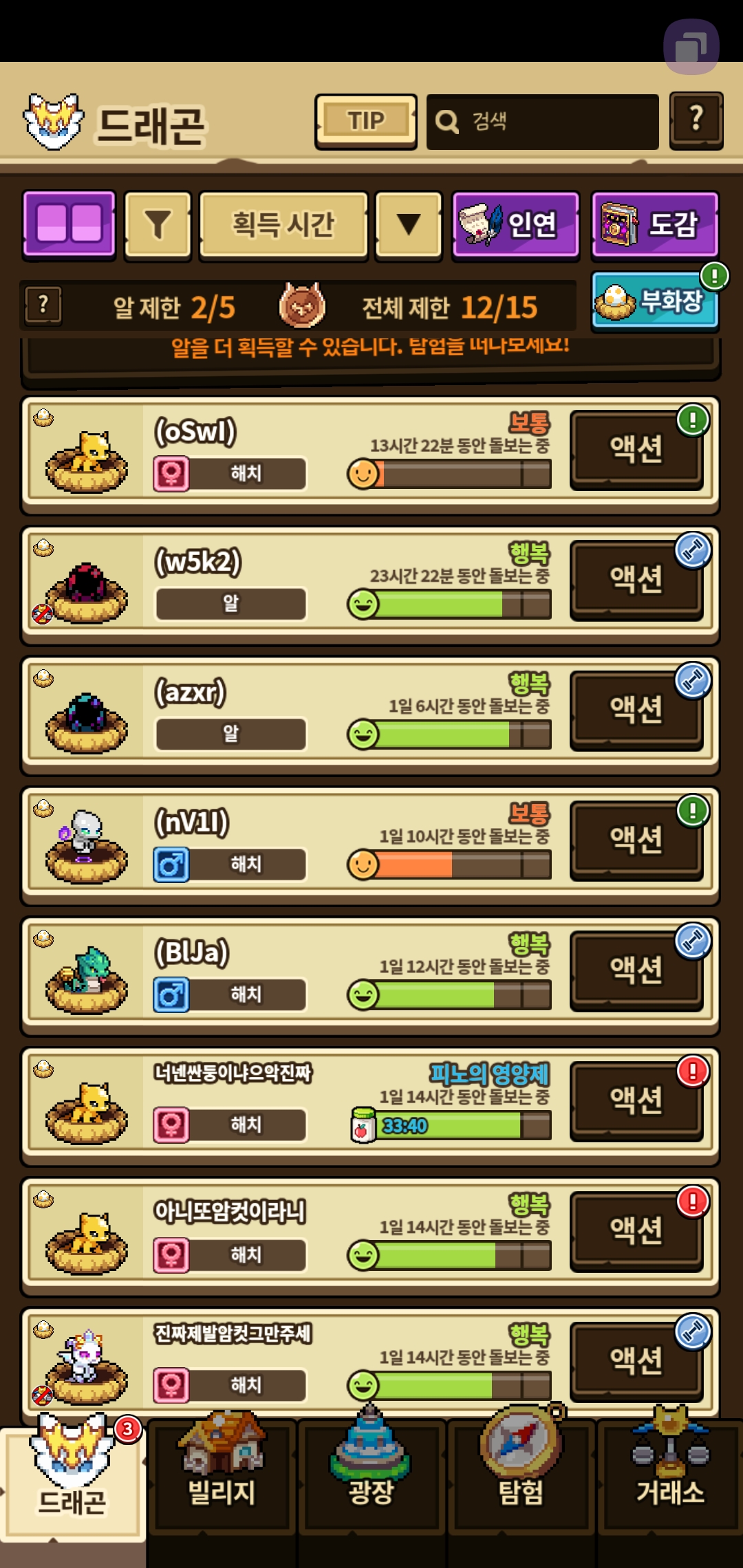The height and width of the screenshot is (1568, 743).
Task: Flip sort order with the down arrow
Action: [409, 225]
